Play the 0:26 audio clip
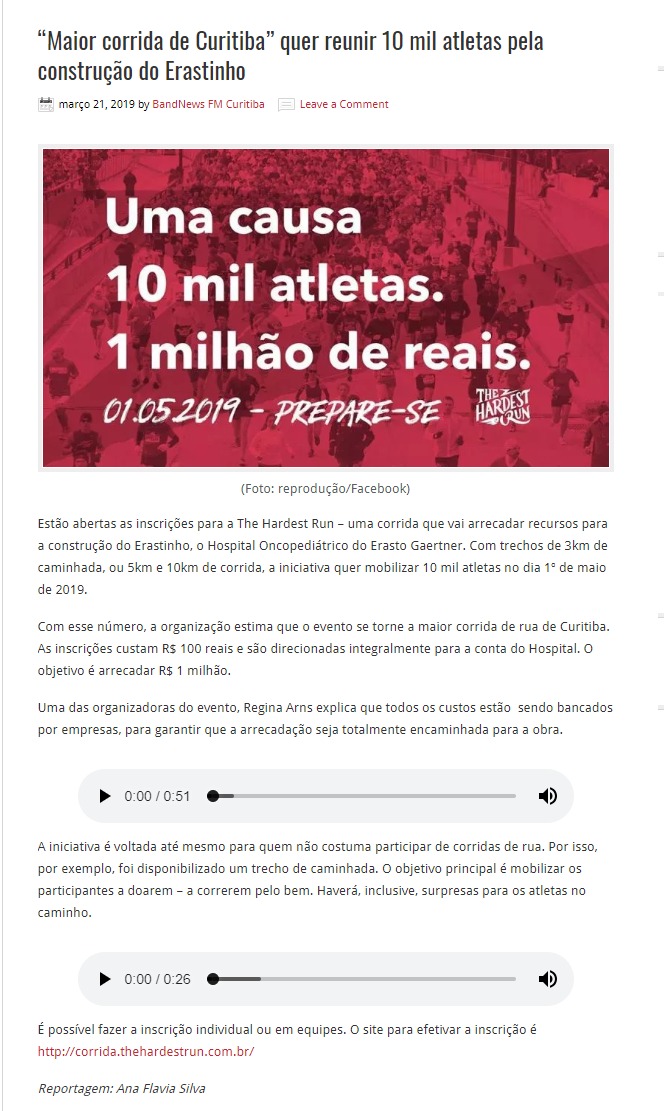Image resolution: width=664 pixels, height=1111 pixels. 105,979
